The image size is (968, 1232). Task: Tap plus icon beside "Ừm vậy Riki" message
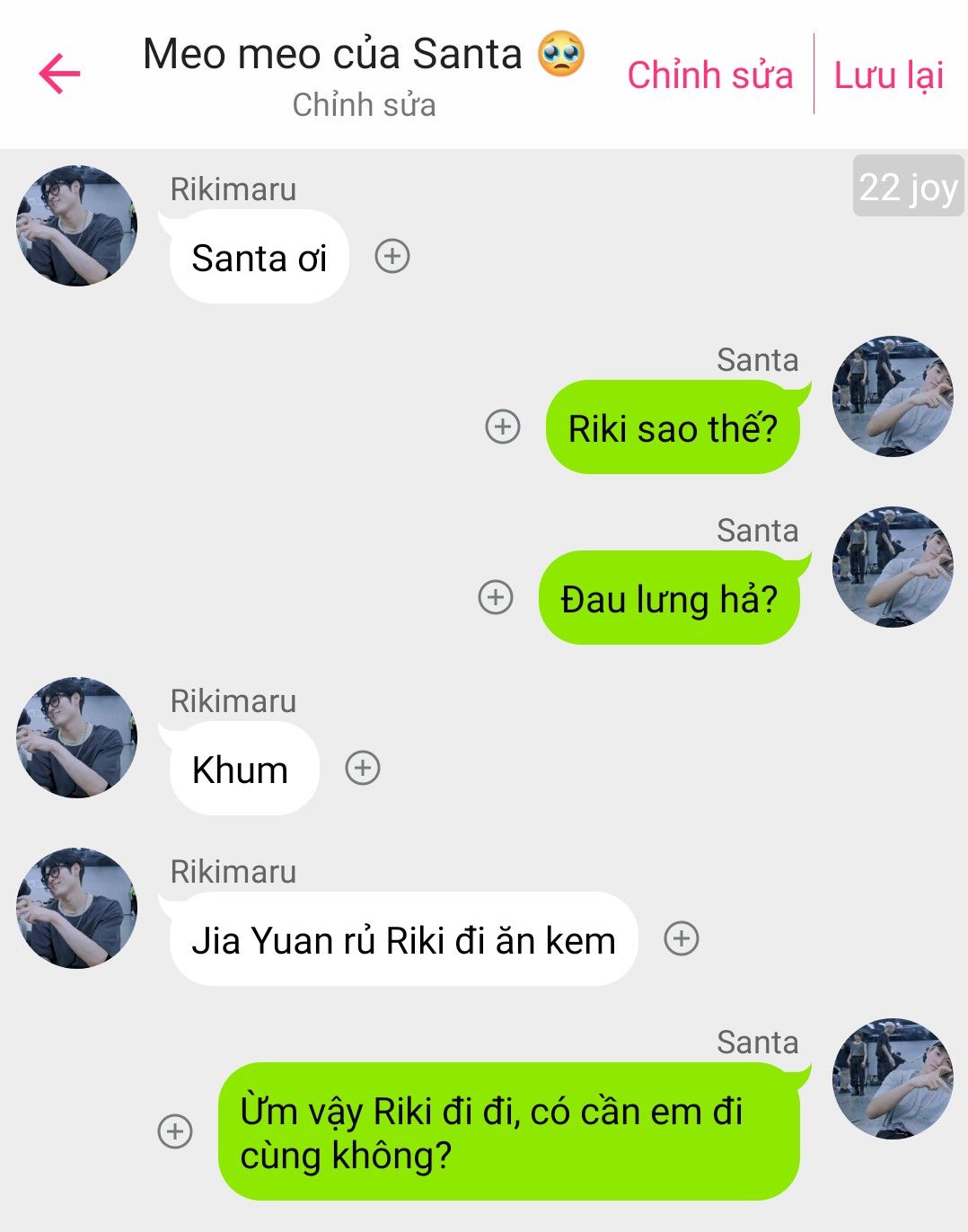tap(175, 1131)
